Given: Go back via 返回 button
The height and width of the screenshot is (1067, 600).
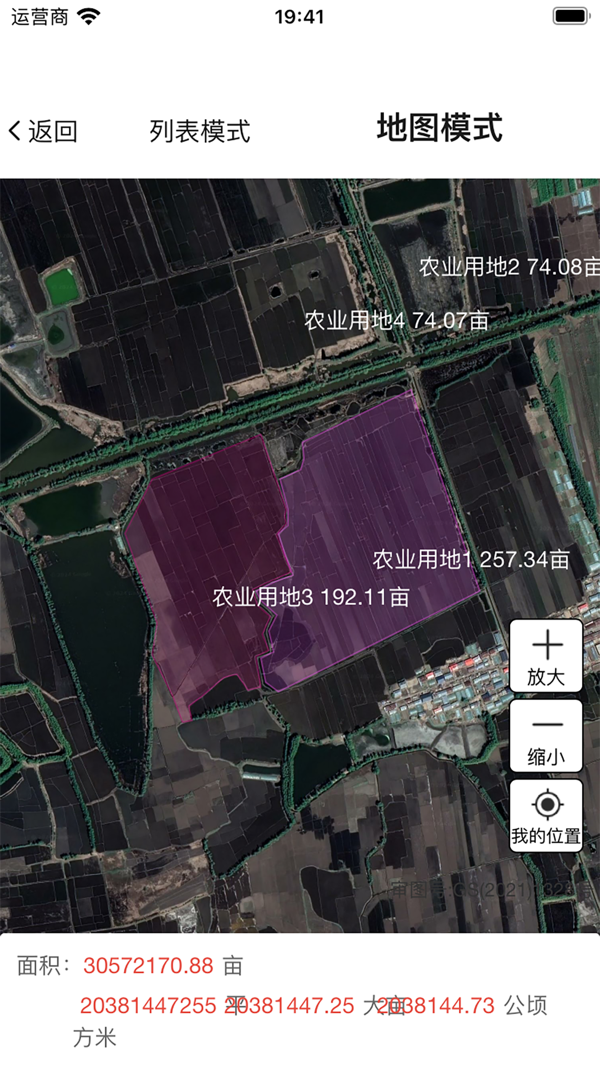Looking at the screenshot, I should [44, 131].
